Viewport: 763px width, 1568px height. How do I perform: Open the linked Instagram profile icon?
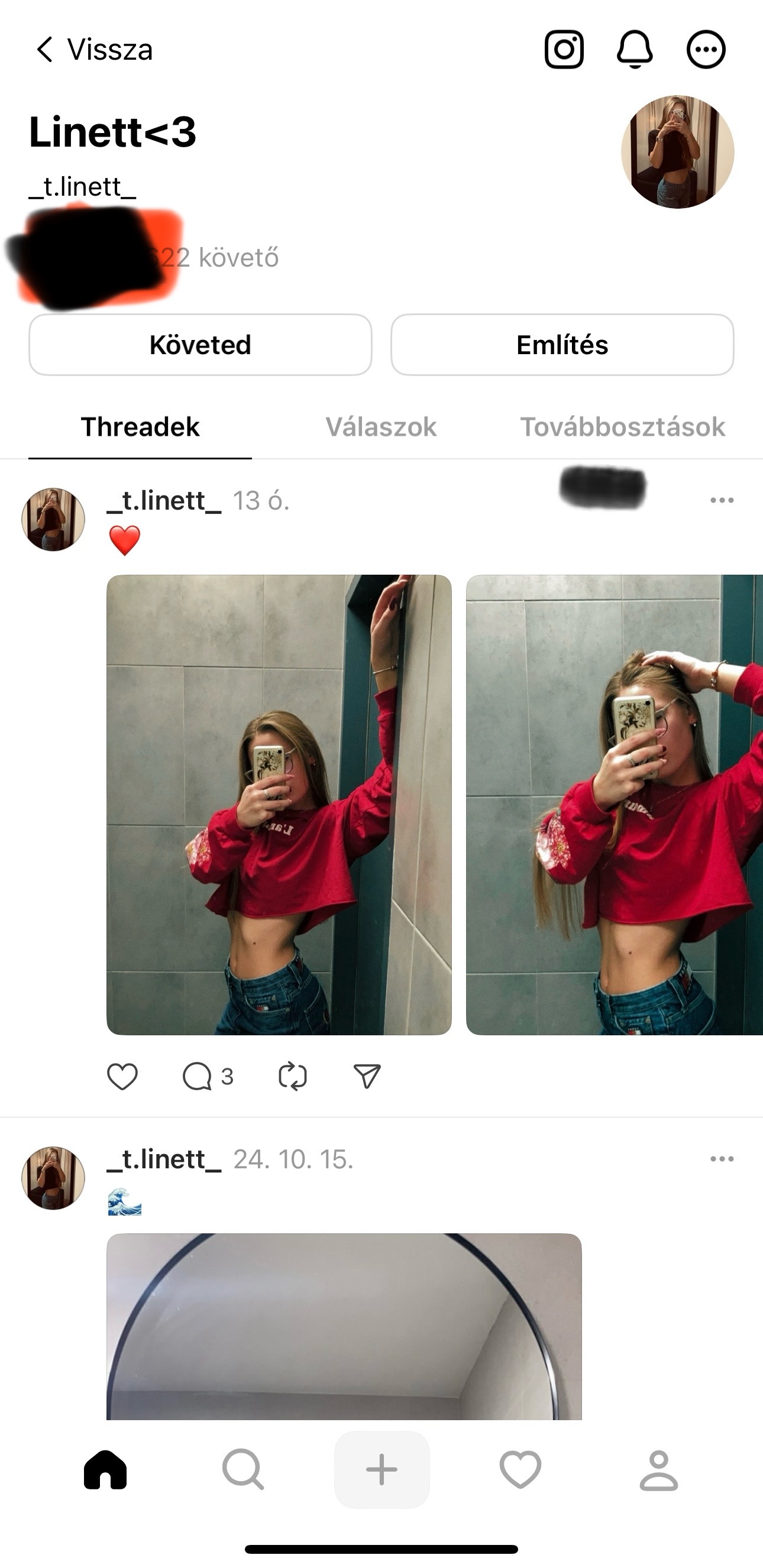pos(564,49)
